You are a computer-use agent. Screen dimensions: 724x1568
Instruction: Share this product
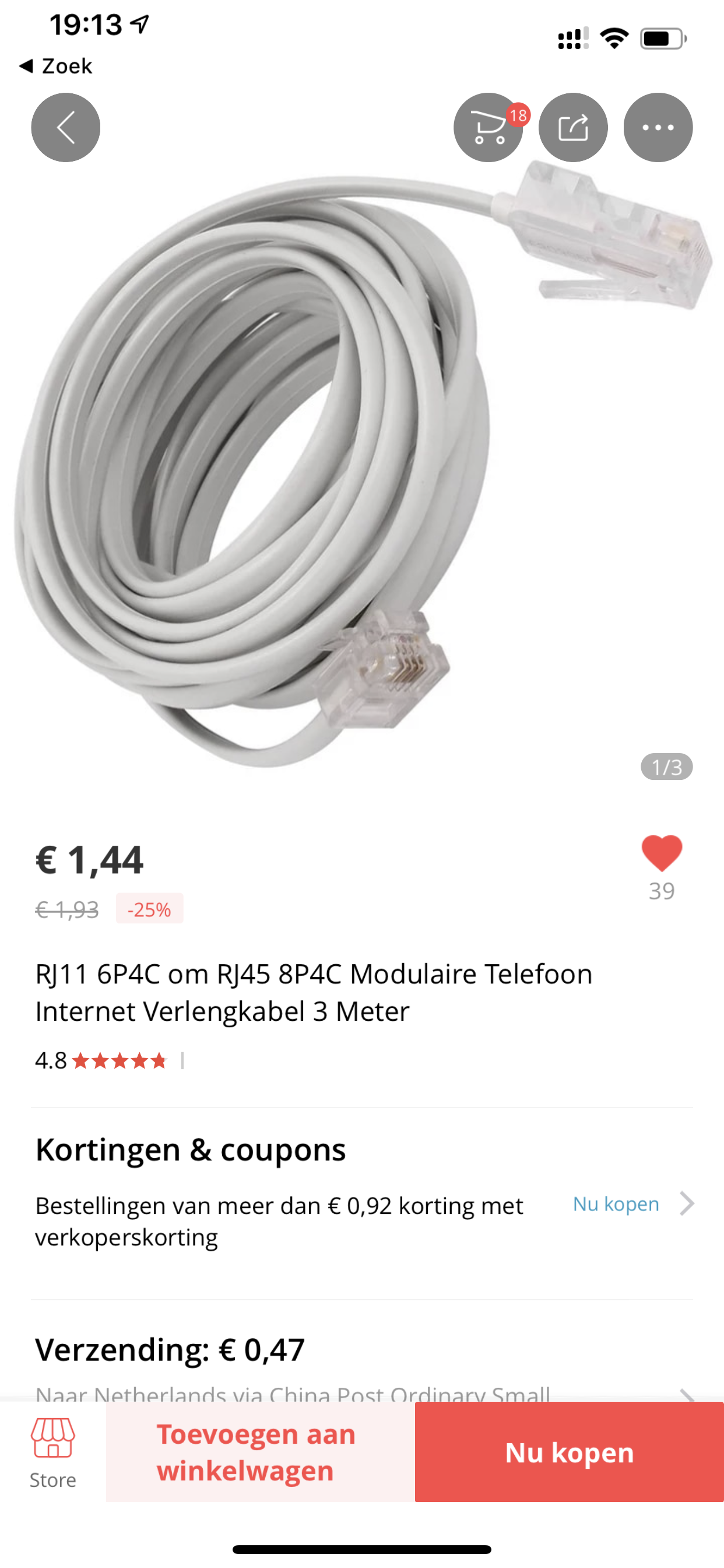tap(572, 127)
